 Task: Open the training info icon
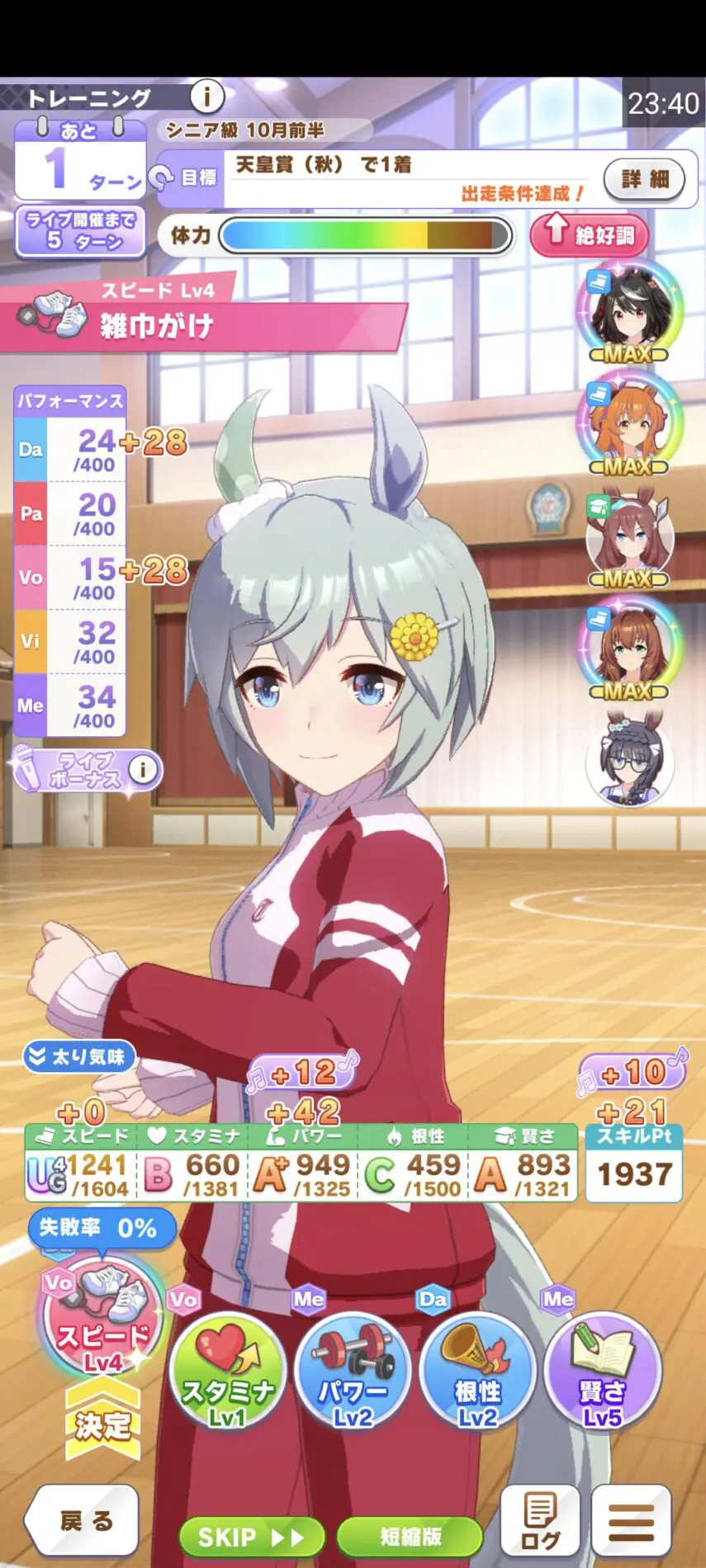(x=206, y=97)
